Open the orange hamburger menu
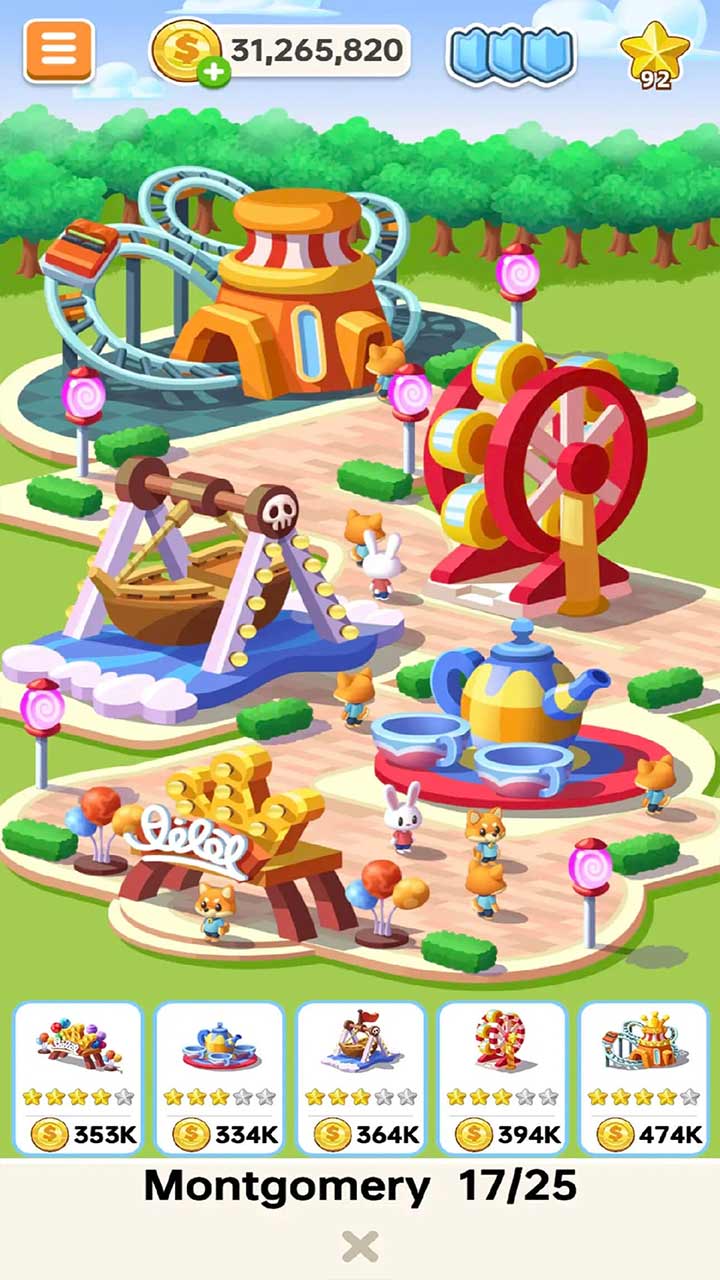Screen dimensions: 720x1280 59,50
